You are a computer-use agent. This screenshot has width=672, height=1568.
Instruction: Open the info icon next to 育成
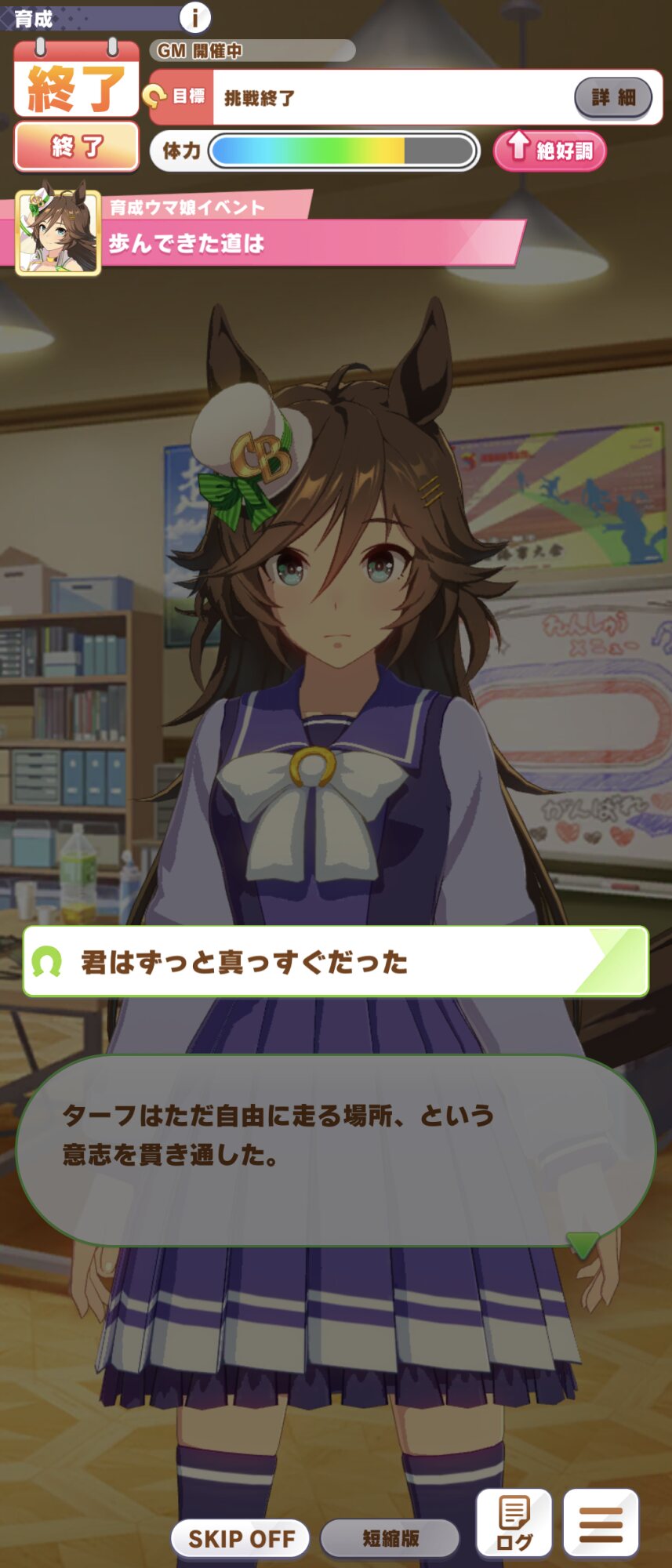tap(194, 16)
